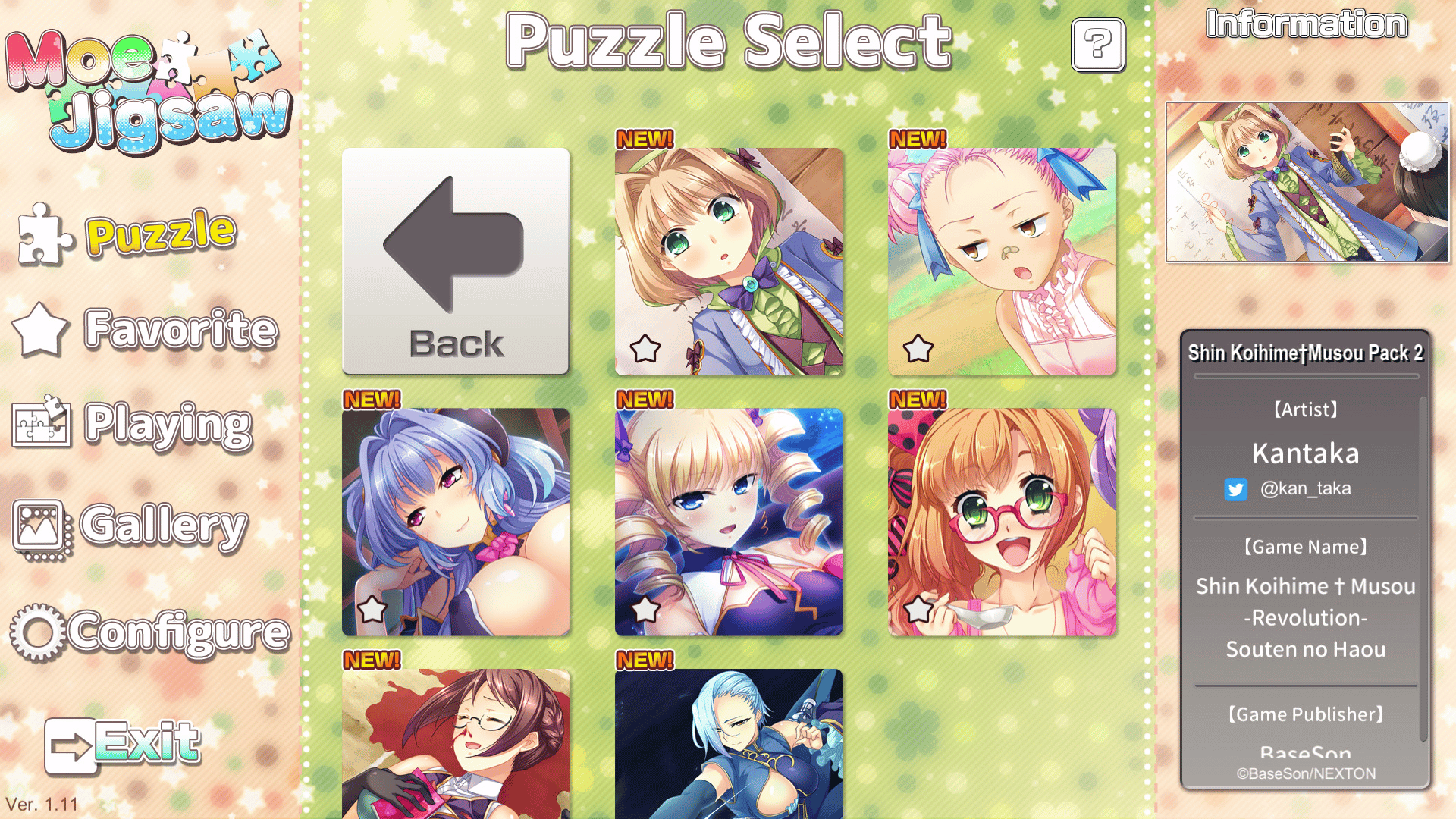Open Configure settings
Viewport: 1456px width, 819px height.
point(150,632)
